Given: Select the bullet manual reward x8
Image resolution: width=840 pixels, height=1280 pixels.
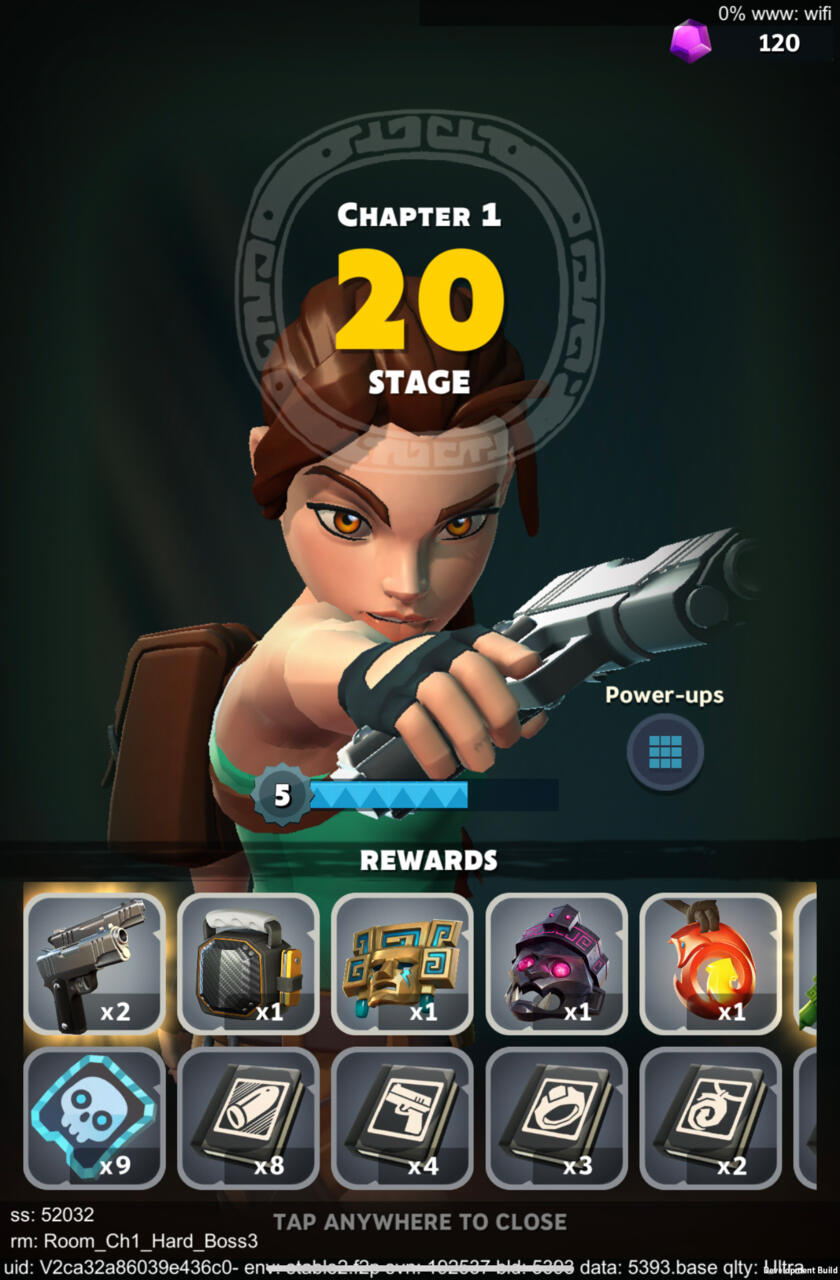Looking at the screenshot, I should (x=248, y=1117).
